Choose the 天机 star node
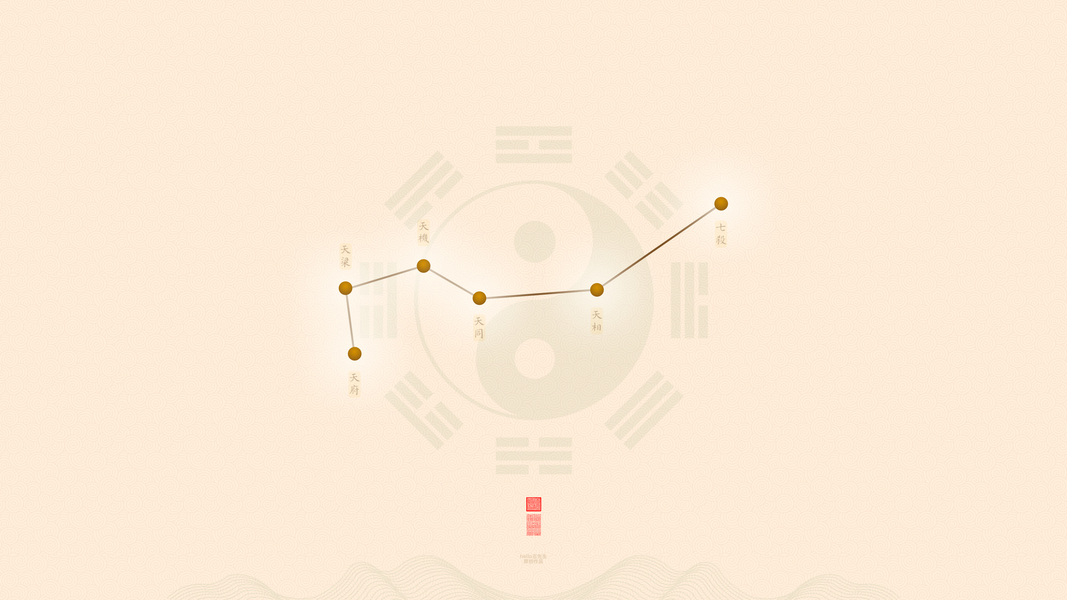 (423, 265)
